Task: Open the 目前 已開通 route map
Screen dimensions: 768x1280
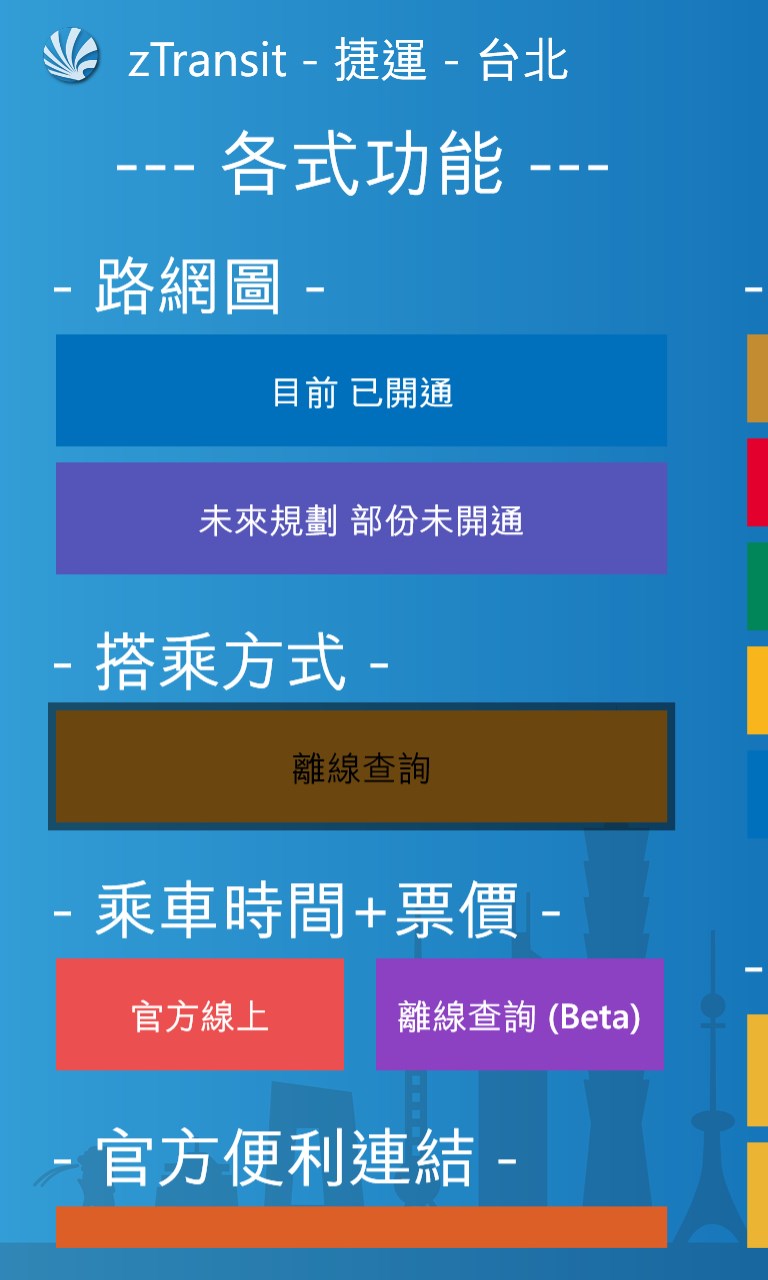Action: 361,391
